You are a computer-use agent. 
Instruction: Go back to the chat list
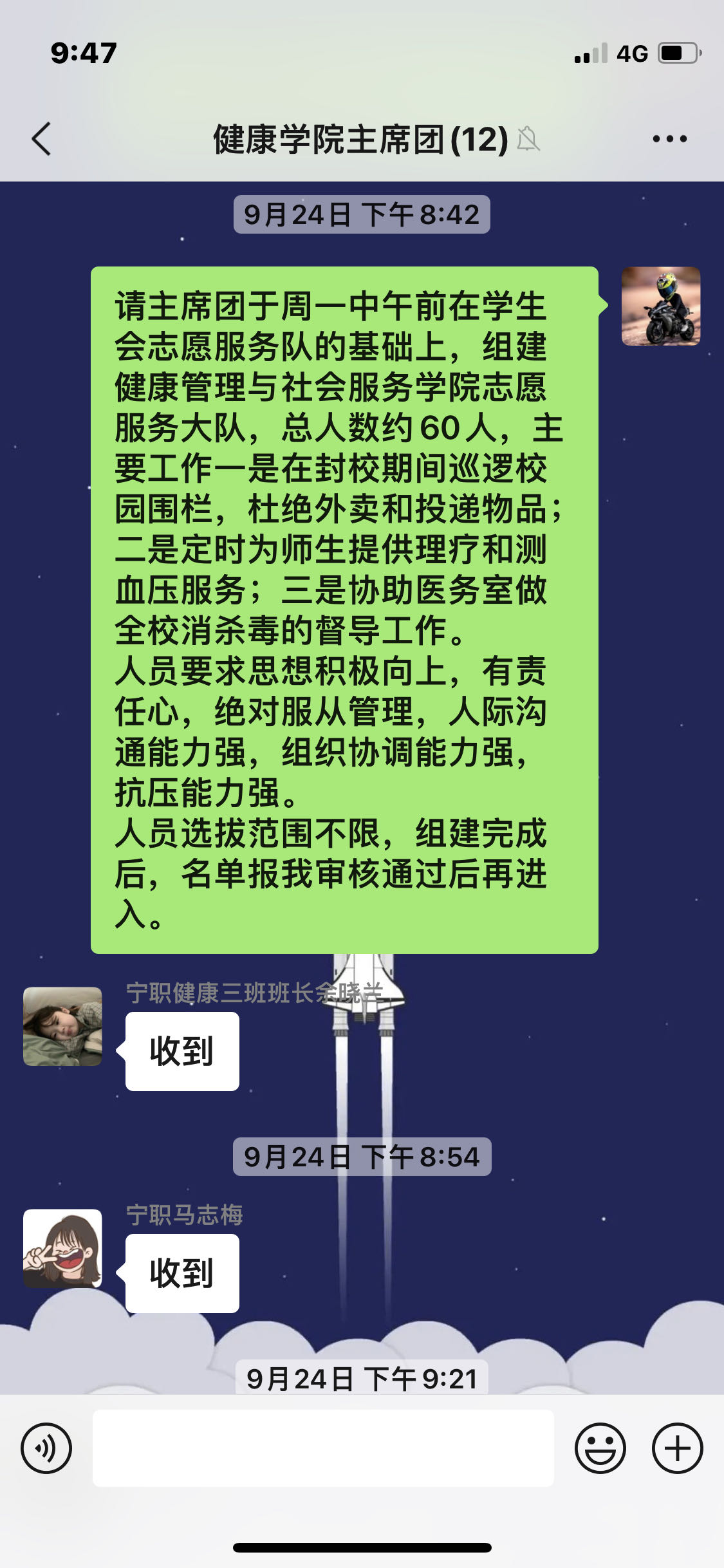[x=41, y=139]
